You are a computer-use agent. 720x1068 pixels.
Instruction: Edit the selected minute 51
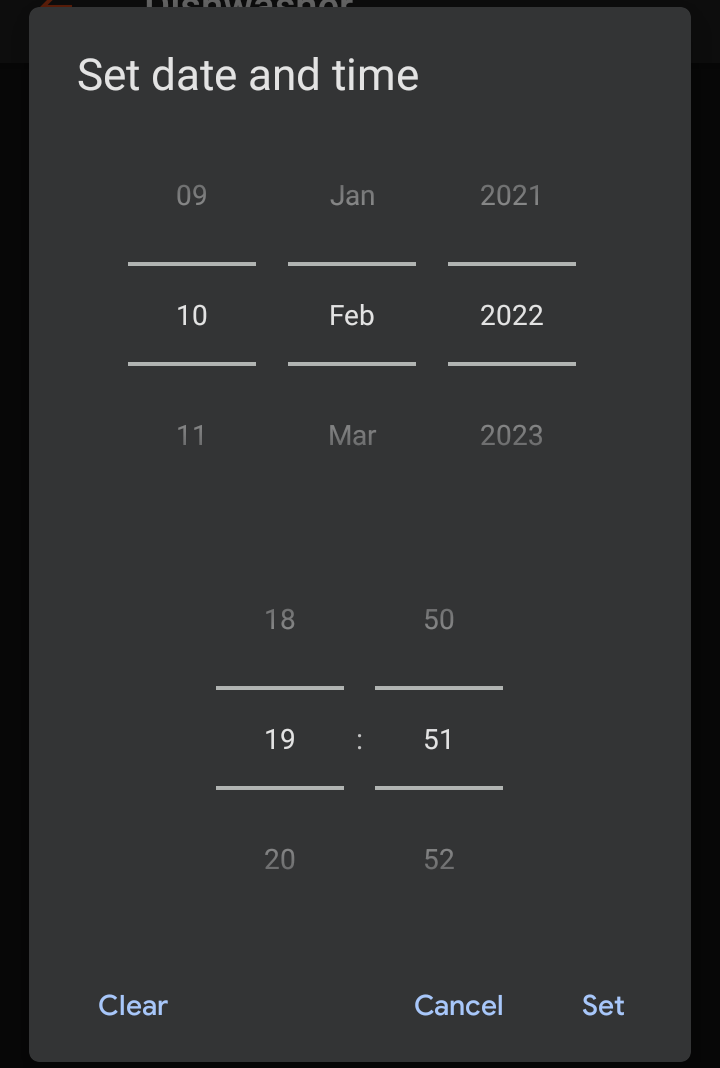(439, 739)
